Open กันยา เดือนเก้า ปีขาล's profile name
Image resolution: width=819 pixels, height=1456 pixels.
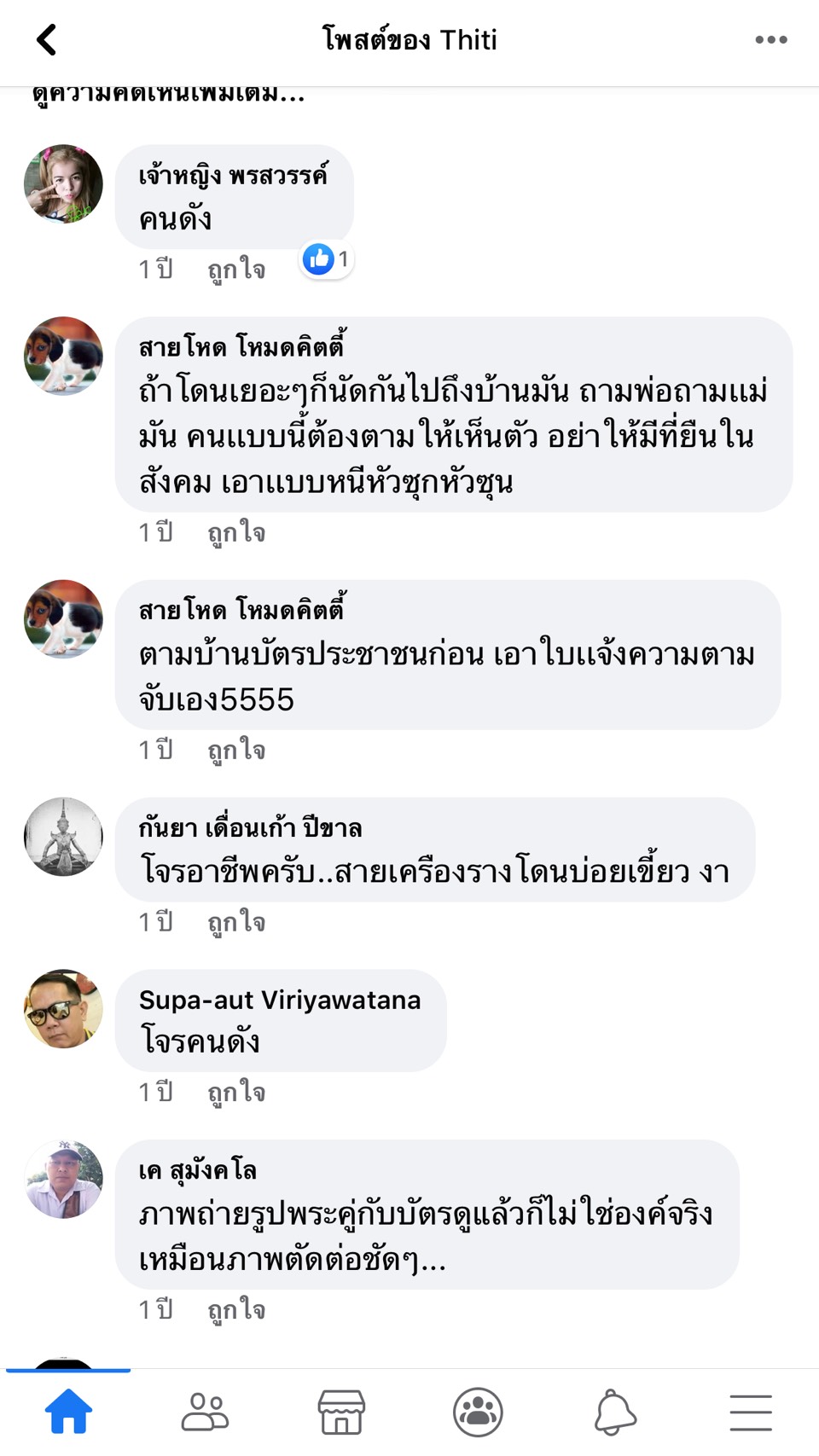(250, 827)
